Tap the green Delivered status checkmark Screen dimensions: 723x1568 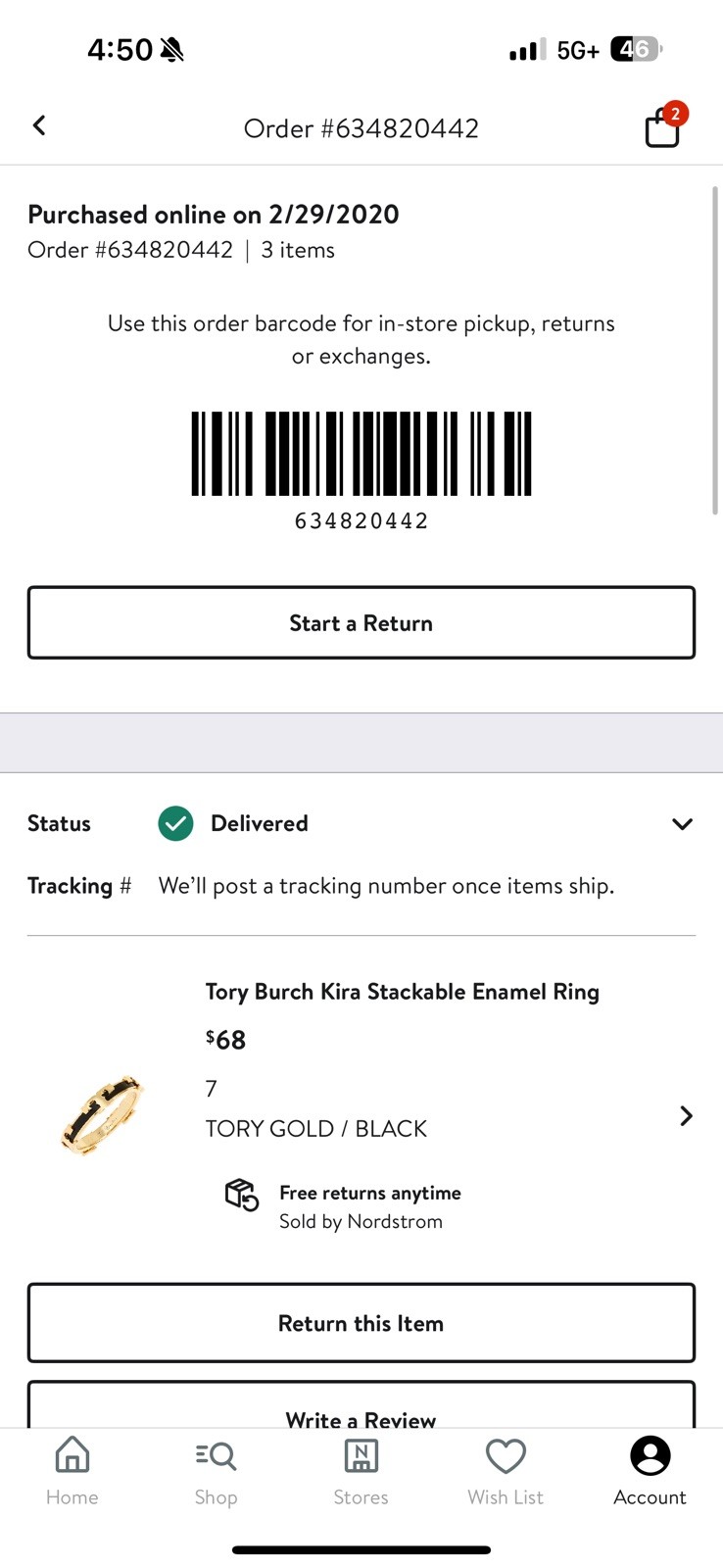[x=174, y=823]
